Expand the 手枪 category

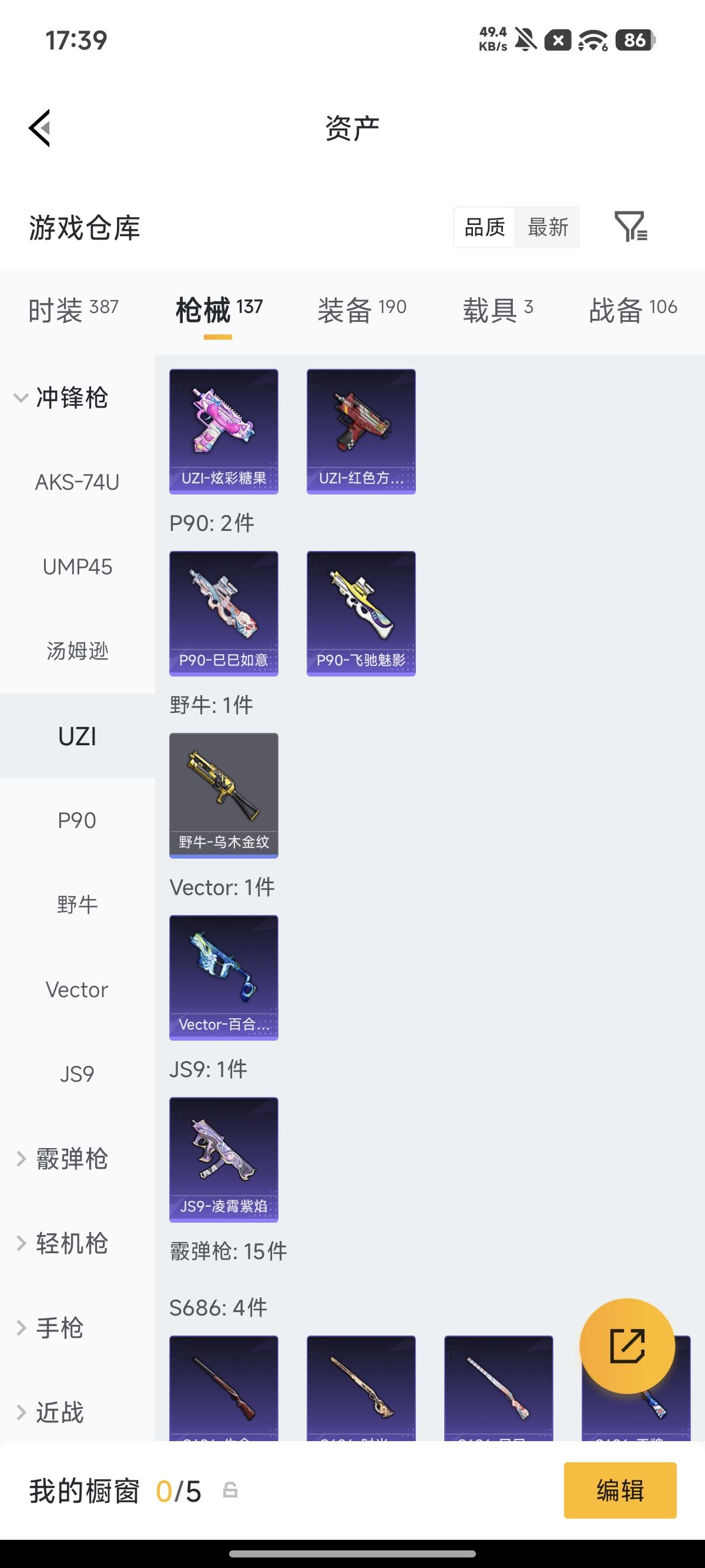click(49, 1328)
